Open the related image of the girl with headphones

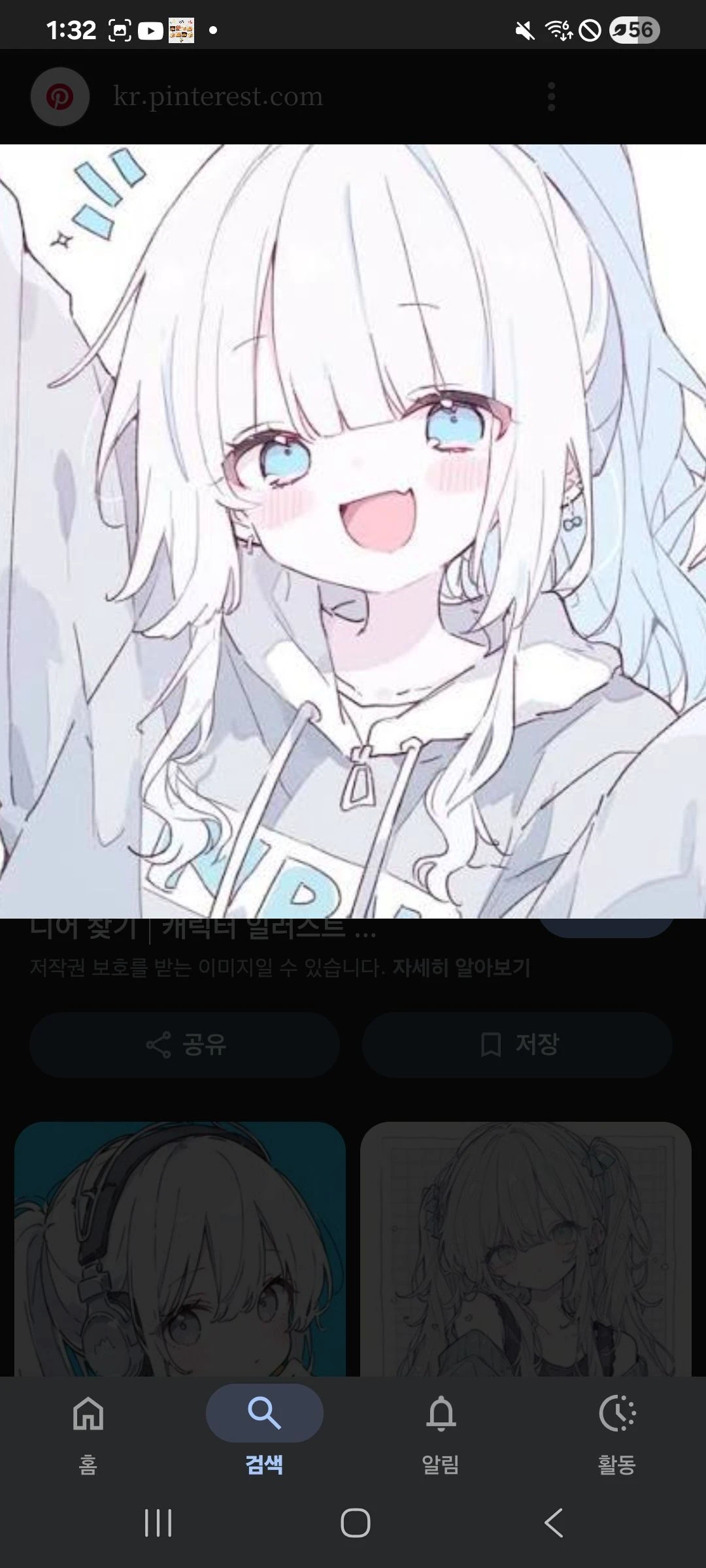pos(180,1248)
